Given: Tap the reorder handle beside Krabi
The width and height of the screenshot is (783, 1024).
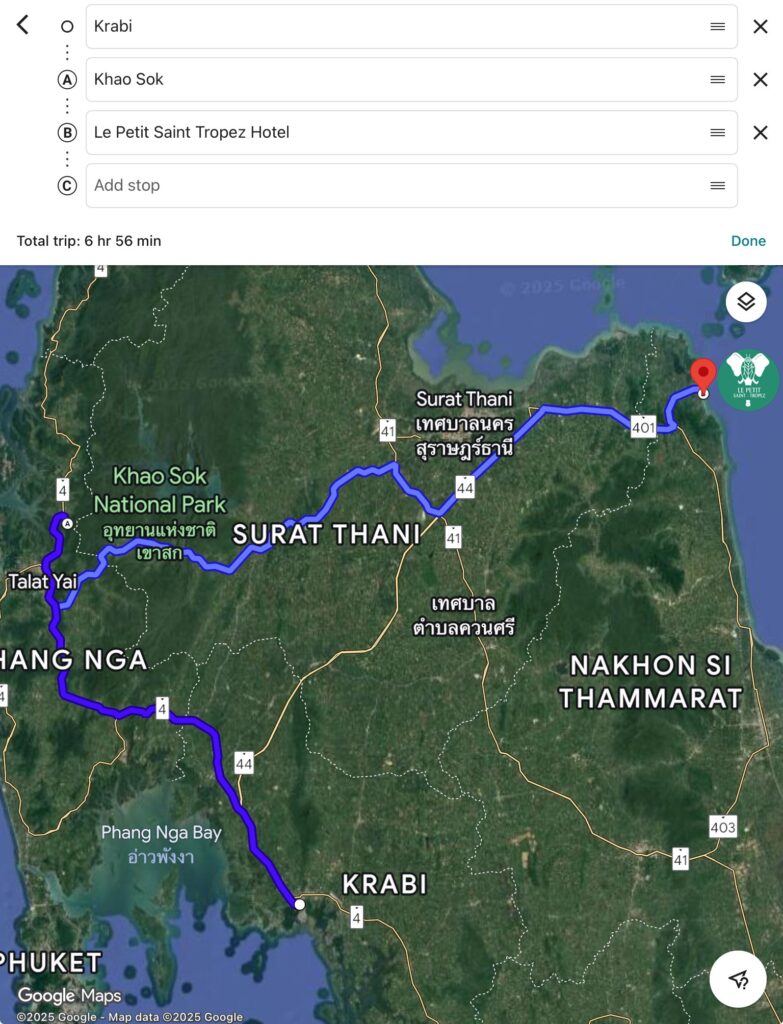Looking at the screenshot, I should [717, 27].
